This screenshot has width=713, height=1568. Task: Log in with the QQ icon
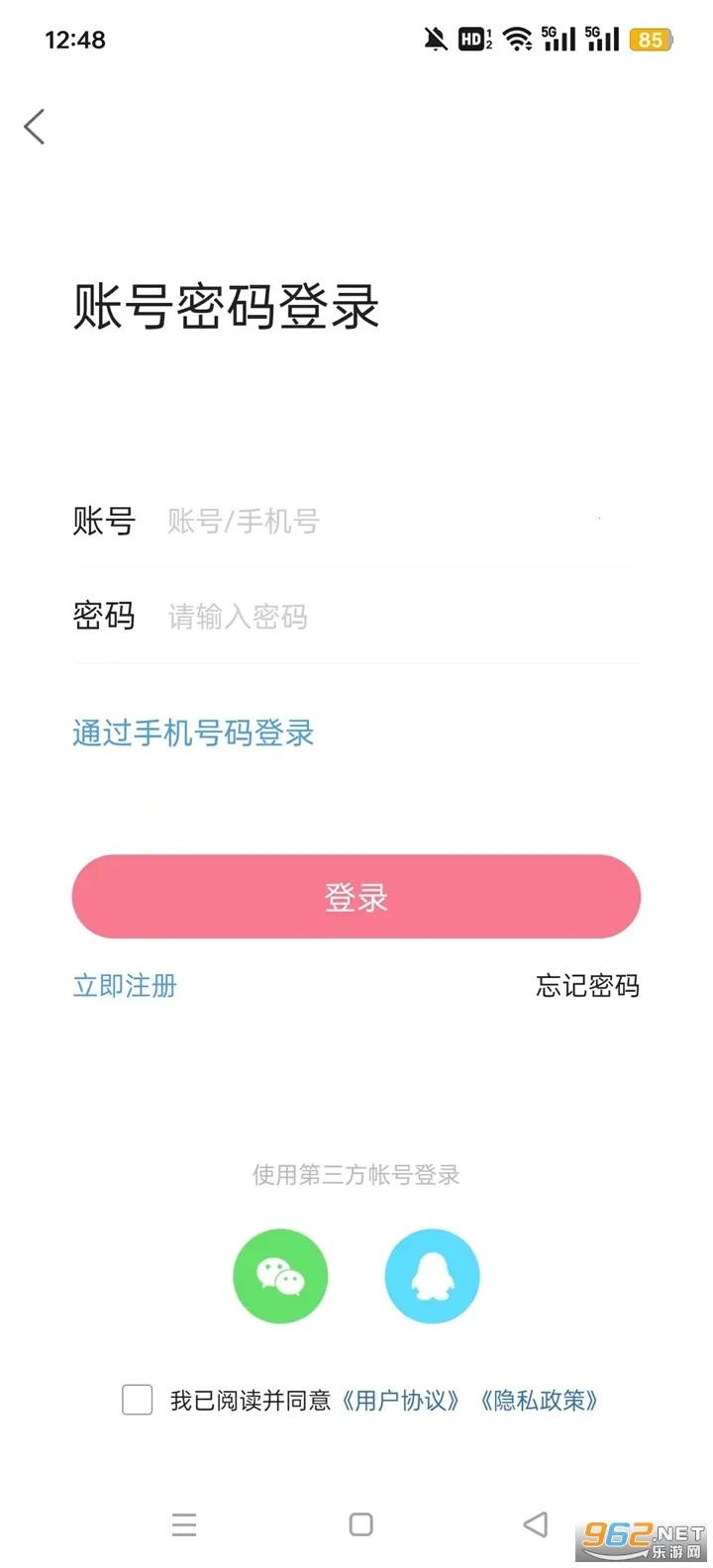click(432, 1275)
